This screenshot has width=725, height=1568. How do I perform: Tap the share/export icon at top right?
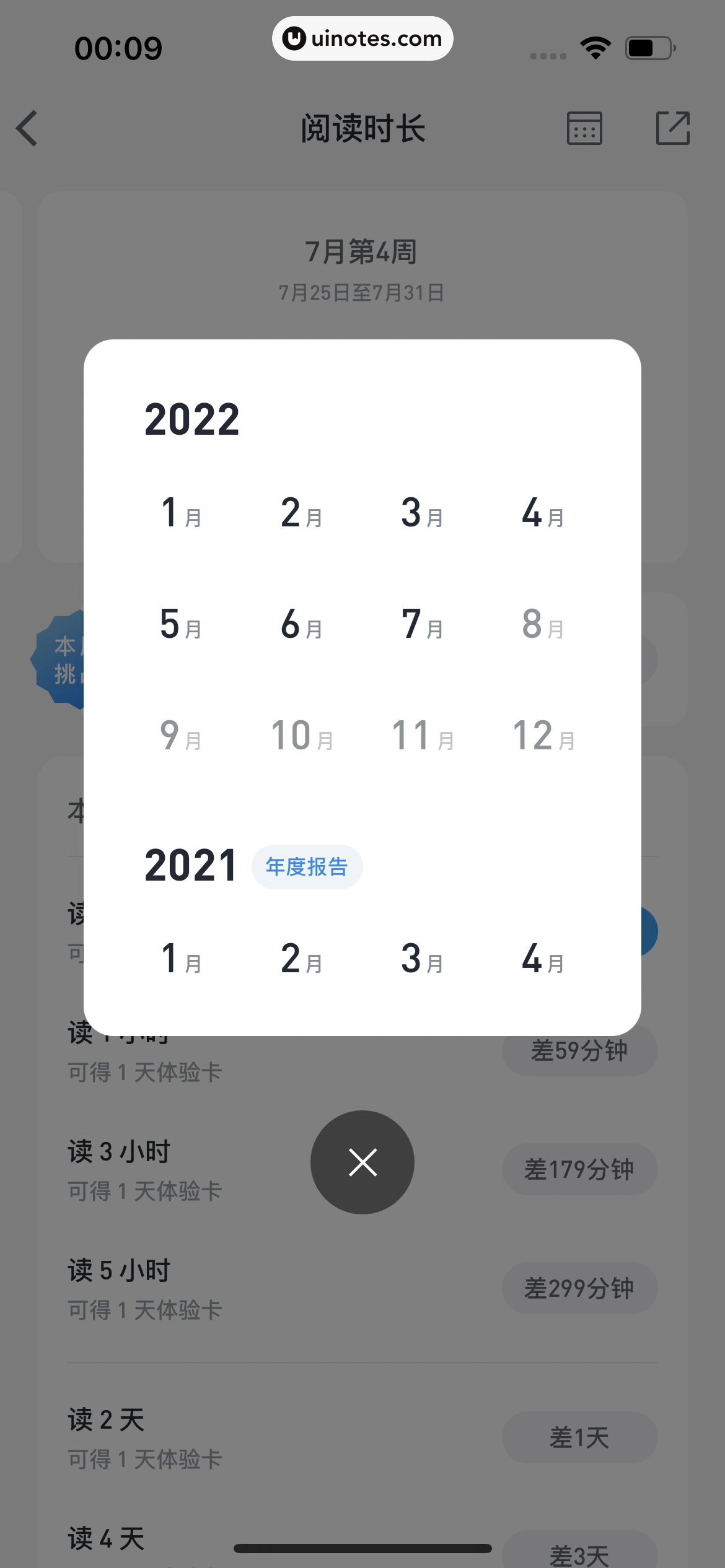pos(673,128)
